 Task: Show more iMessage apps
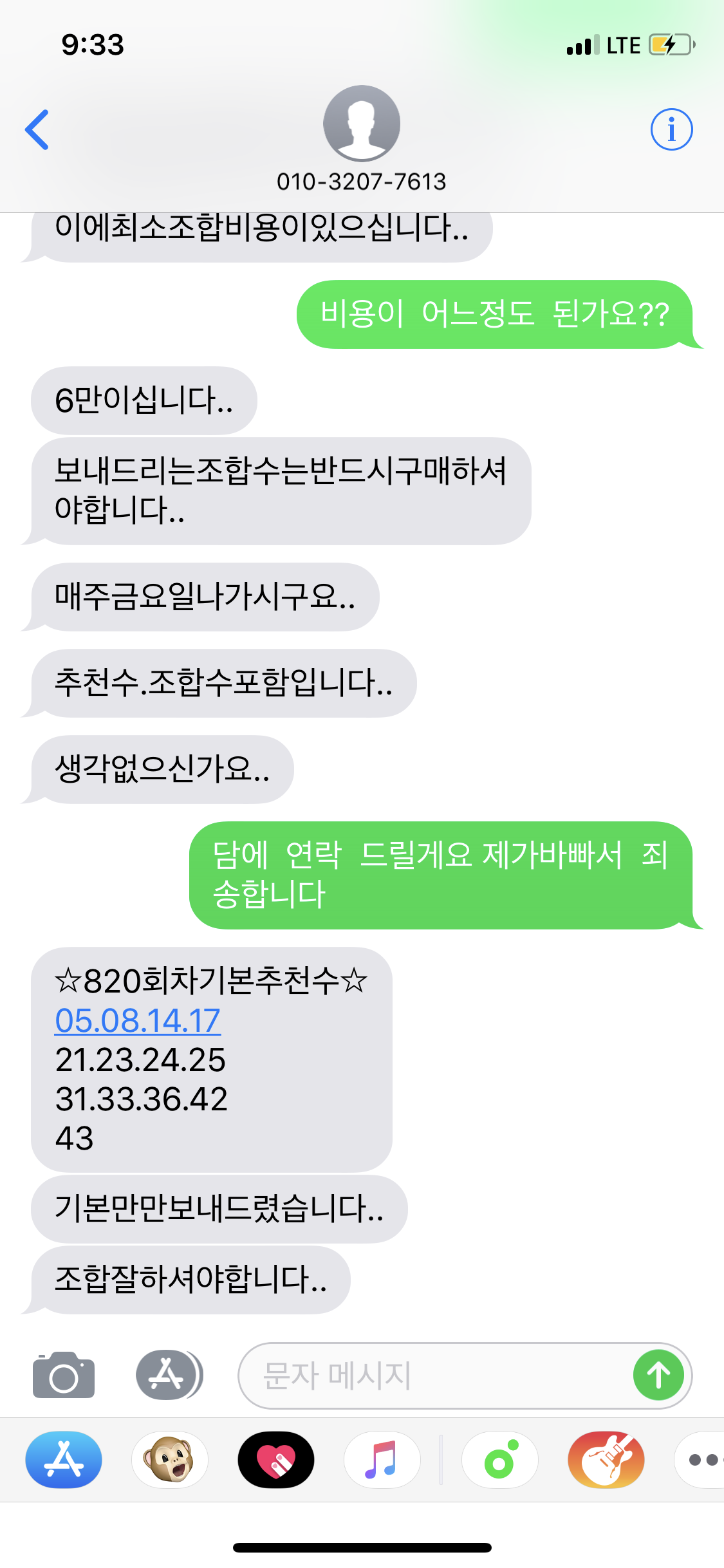[701, 1459]
